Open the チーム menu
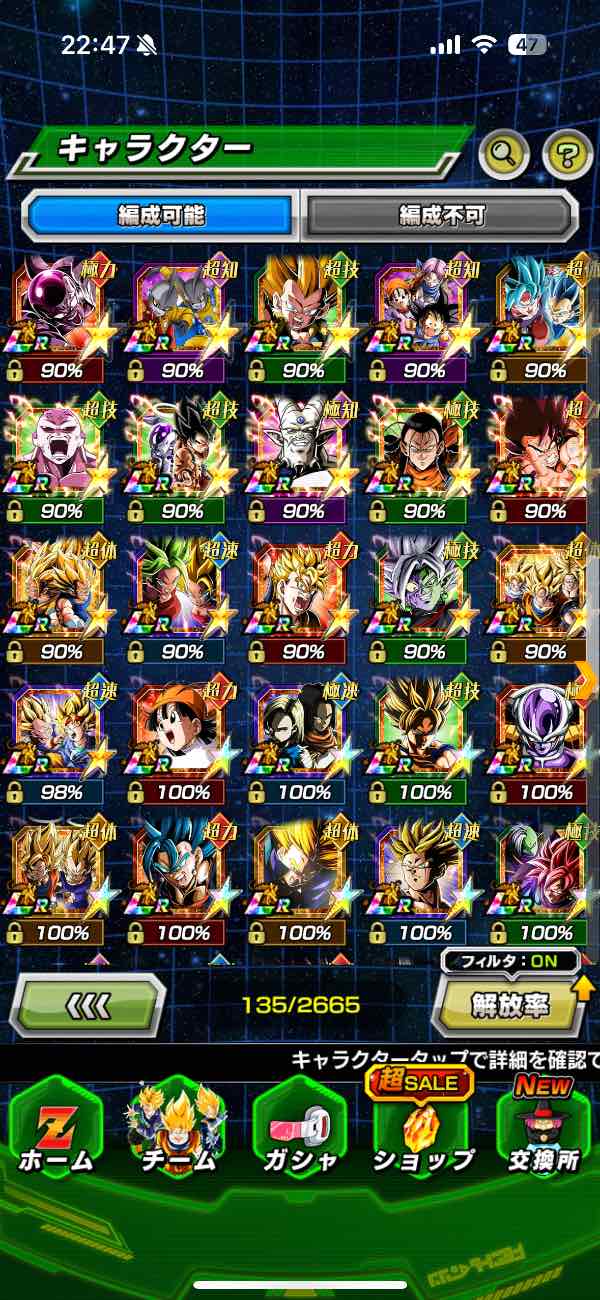The height and width of the screenshot is (1300, 600). [x=178, y=1131]
